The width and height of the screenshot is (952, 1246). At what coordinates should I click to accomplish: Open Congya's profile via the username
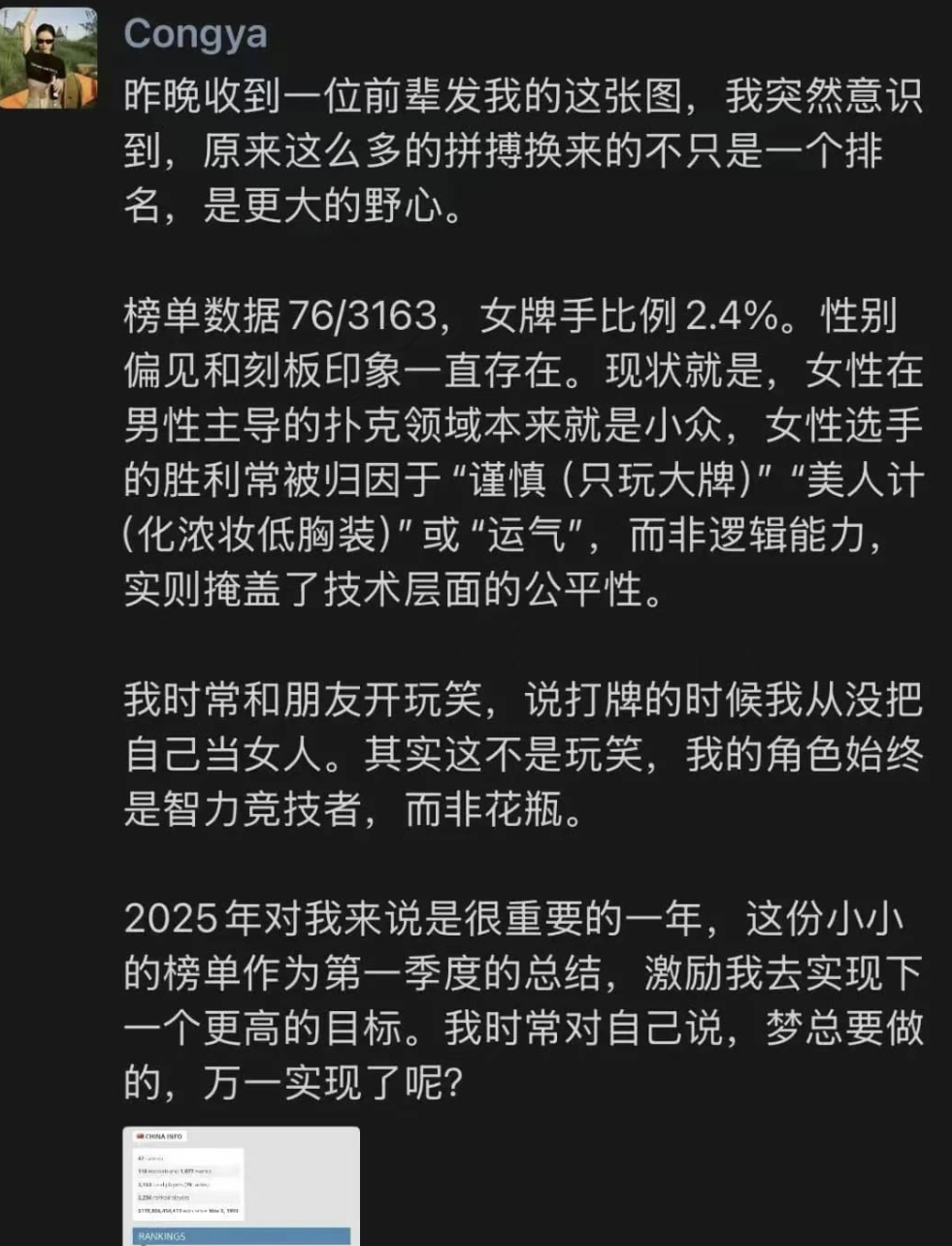click(x=195, y=35)
